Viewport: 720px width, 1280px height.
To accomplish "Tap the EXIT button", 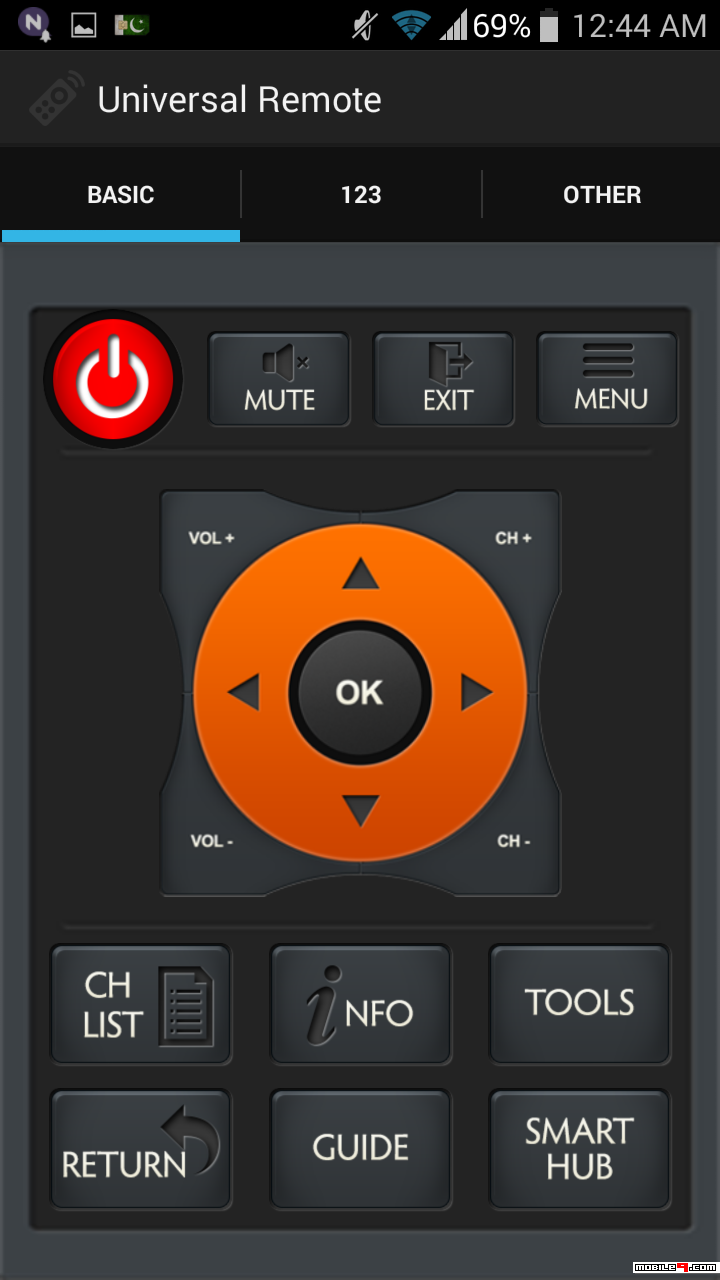I will click(x=444, y=379).
